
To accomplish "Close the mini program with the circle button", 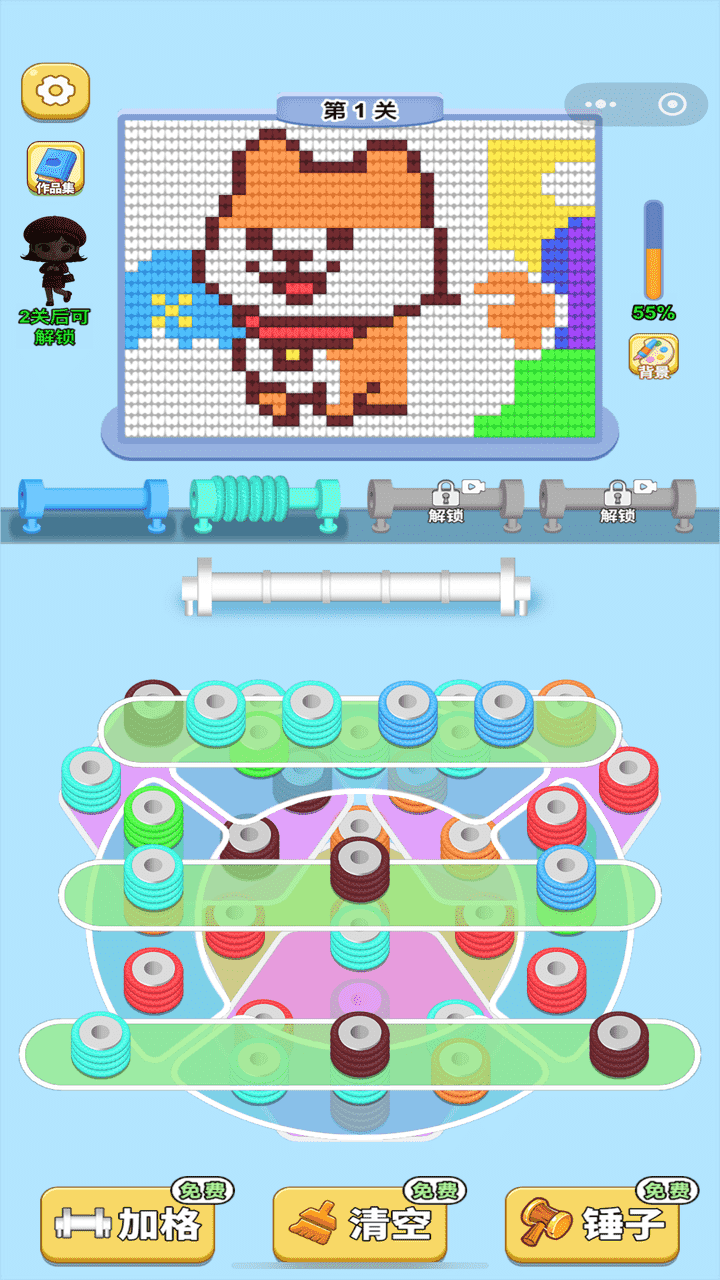I will point(673,104).
